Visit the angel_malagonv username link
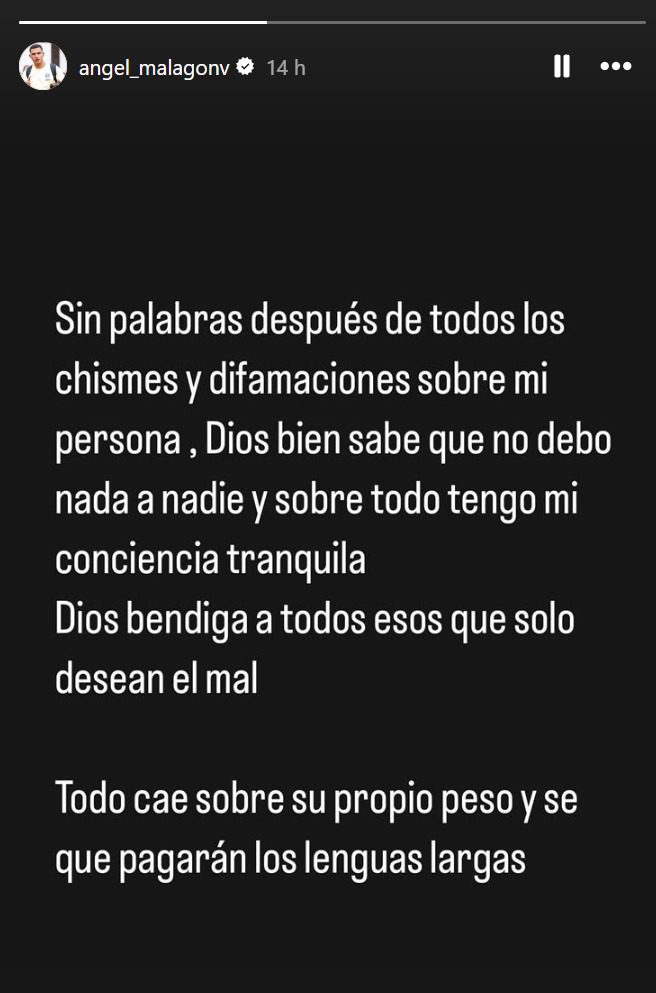The width and height of the screenshot is (656, 993). pos(154,67)
